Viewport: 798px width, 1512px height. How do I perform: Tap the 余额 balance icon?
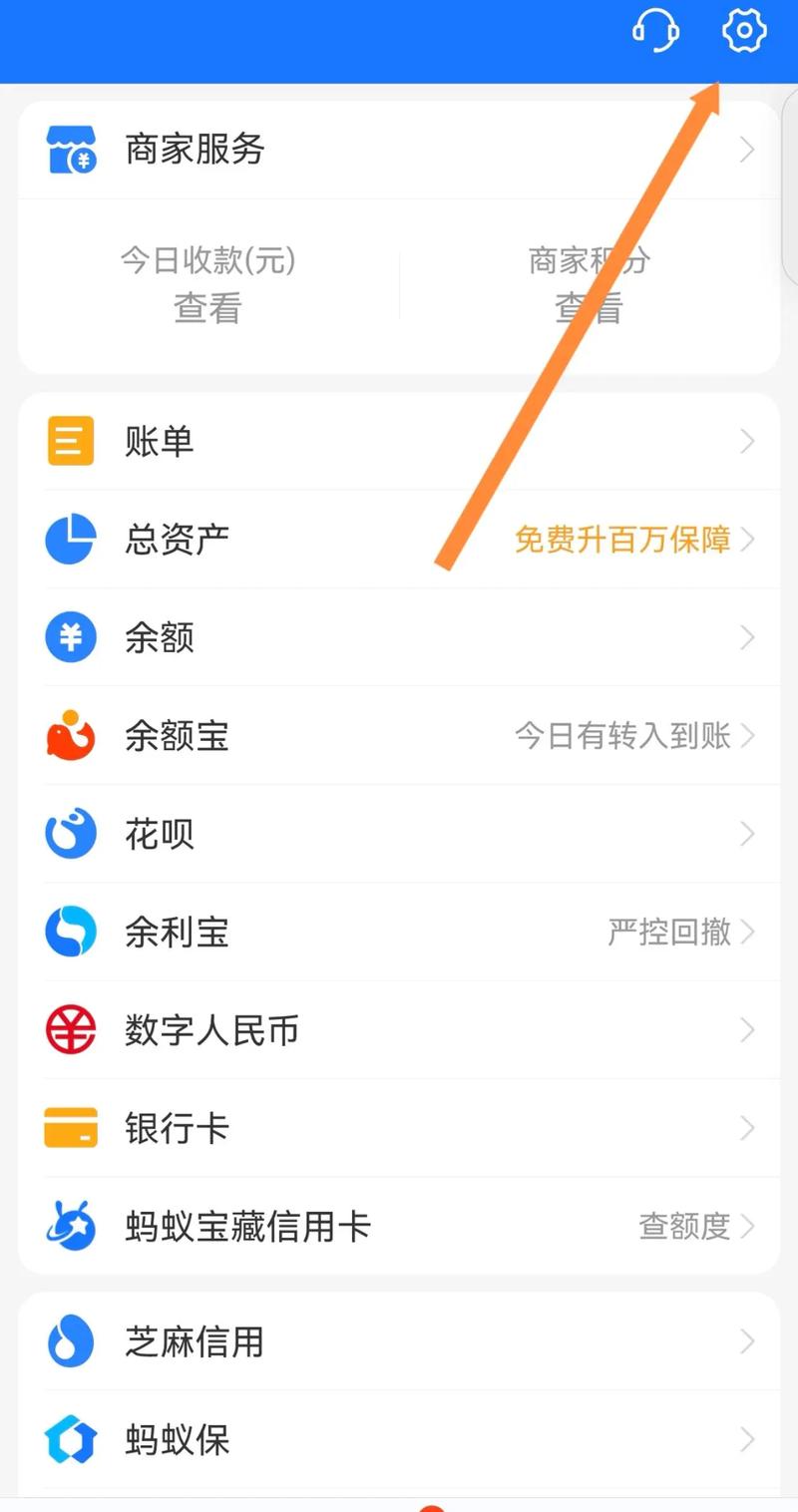click(70, 636)
